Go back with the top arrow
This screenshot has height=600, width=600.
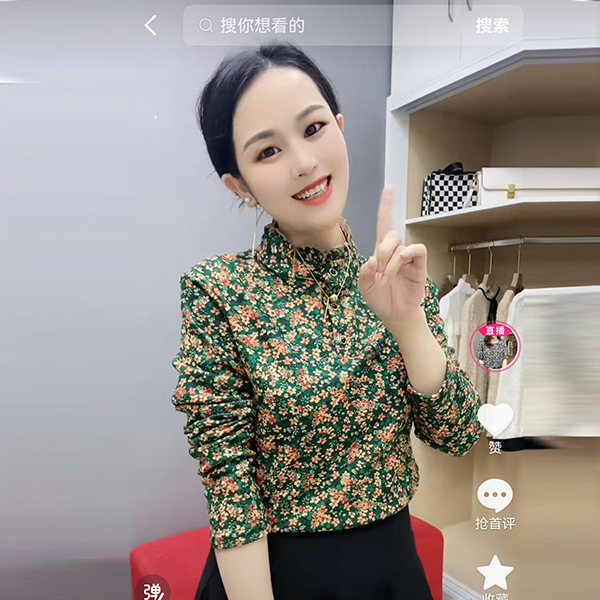(151, 25)
